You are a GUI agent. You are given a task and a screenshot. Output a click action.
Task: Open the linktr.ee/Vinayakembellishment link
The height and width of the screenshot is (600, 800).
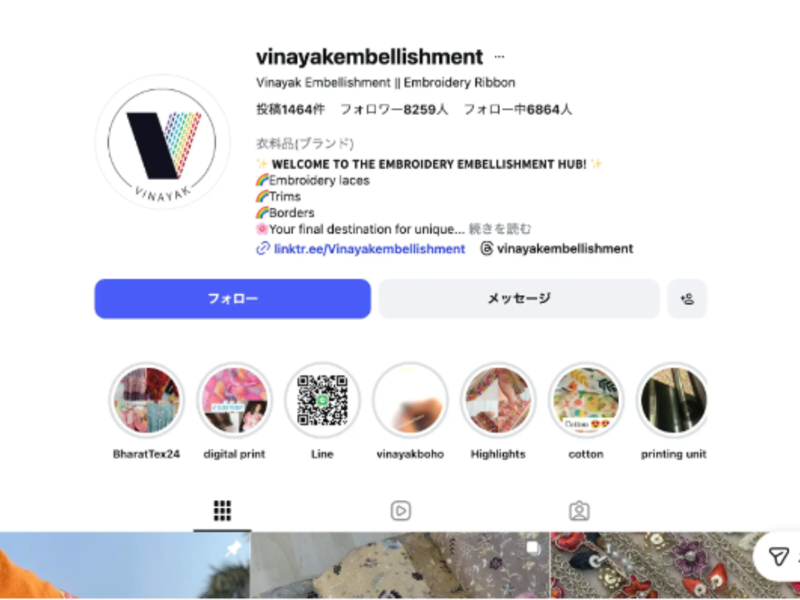(369, 249)
